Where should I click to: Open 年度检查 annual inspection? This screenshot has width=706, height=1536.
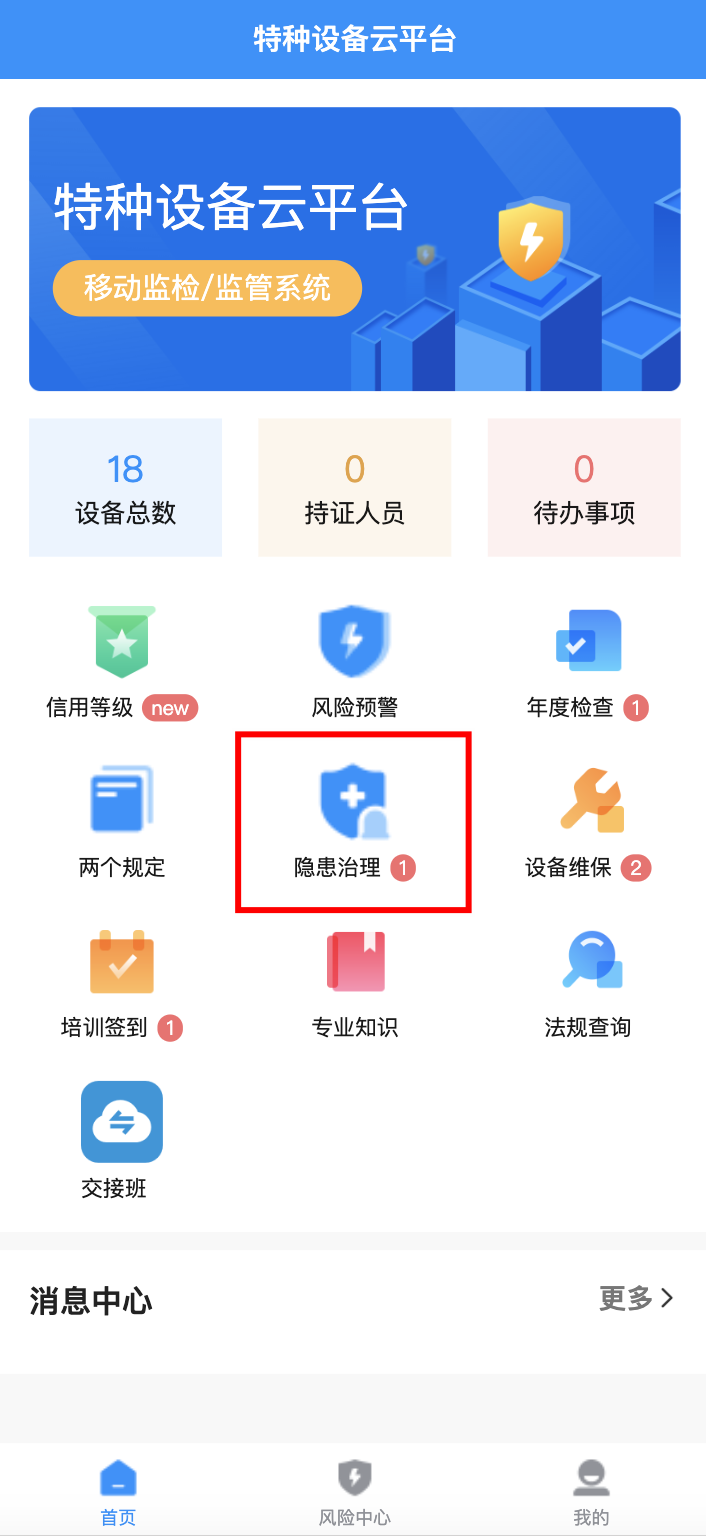click(x=587, y=662)
